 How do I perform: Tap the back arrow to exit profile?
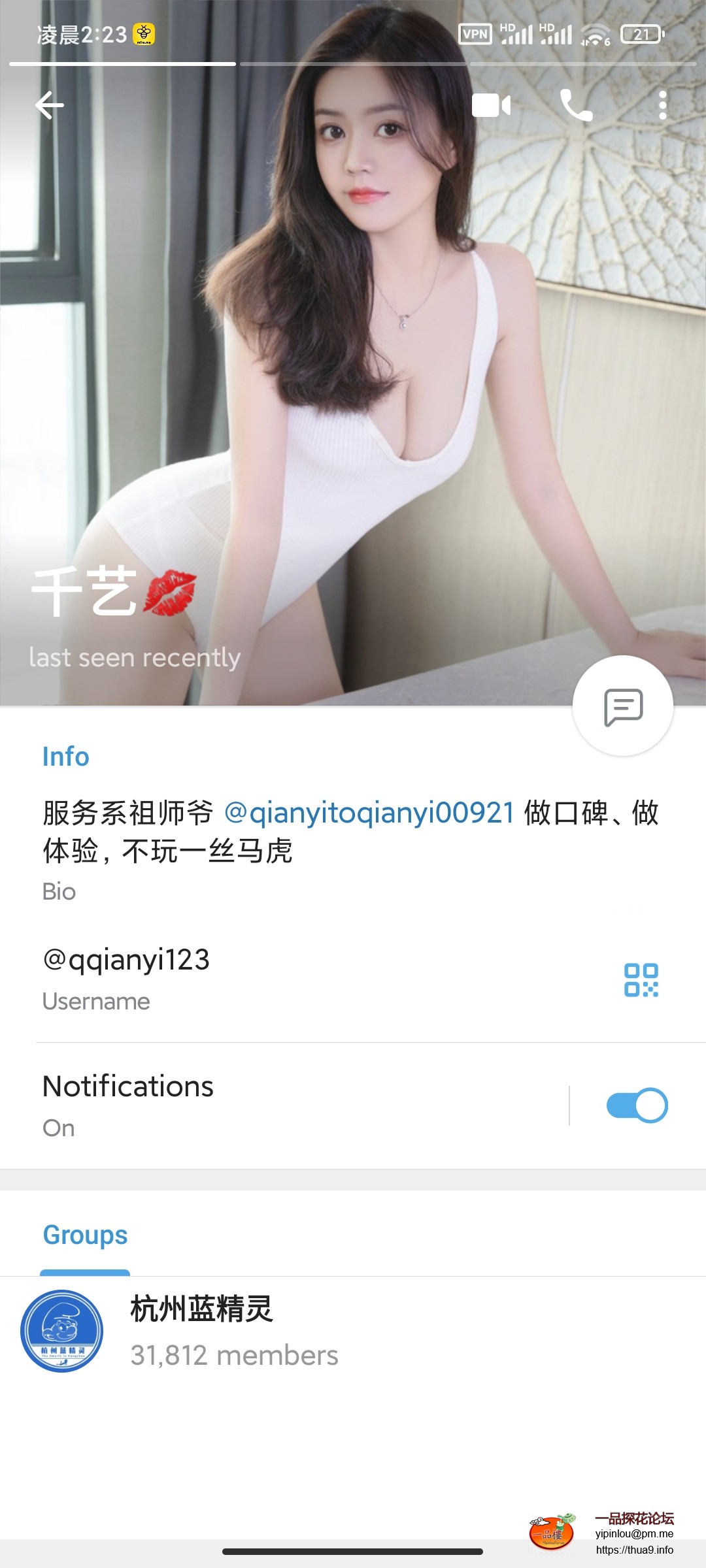[x=49, y=105]
